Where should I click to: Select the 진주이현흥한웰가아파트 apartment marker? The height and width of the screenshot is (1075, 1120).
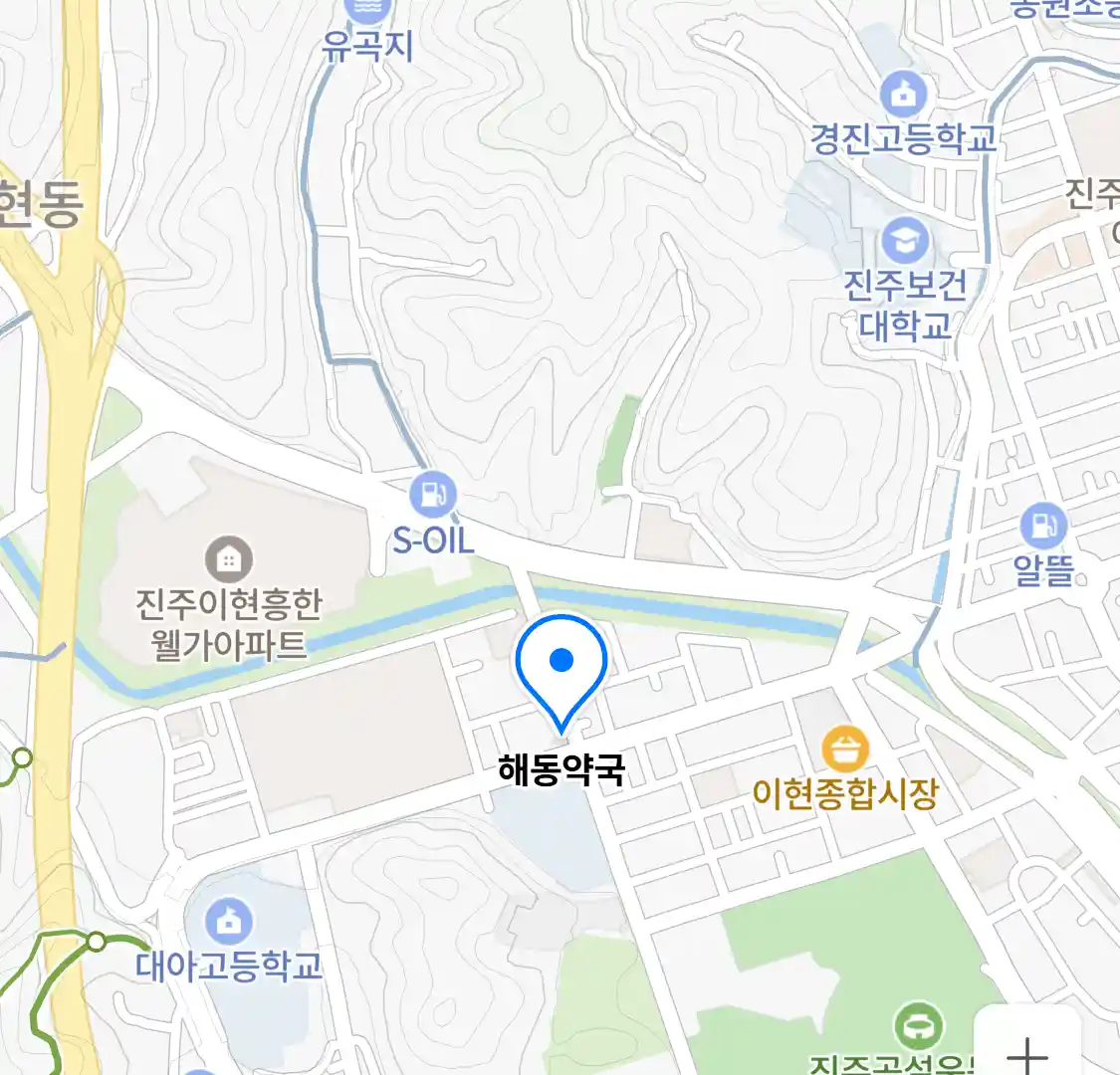pos(229,560)
